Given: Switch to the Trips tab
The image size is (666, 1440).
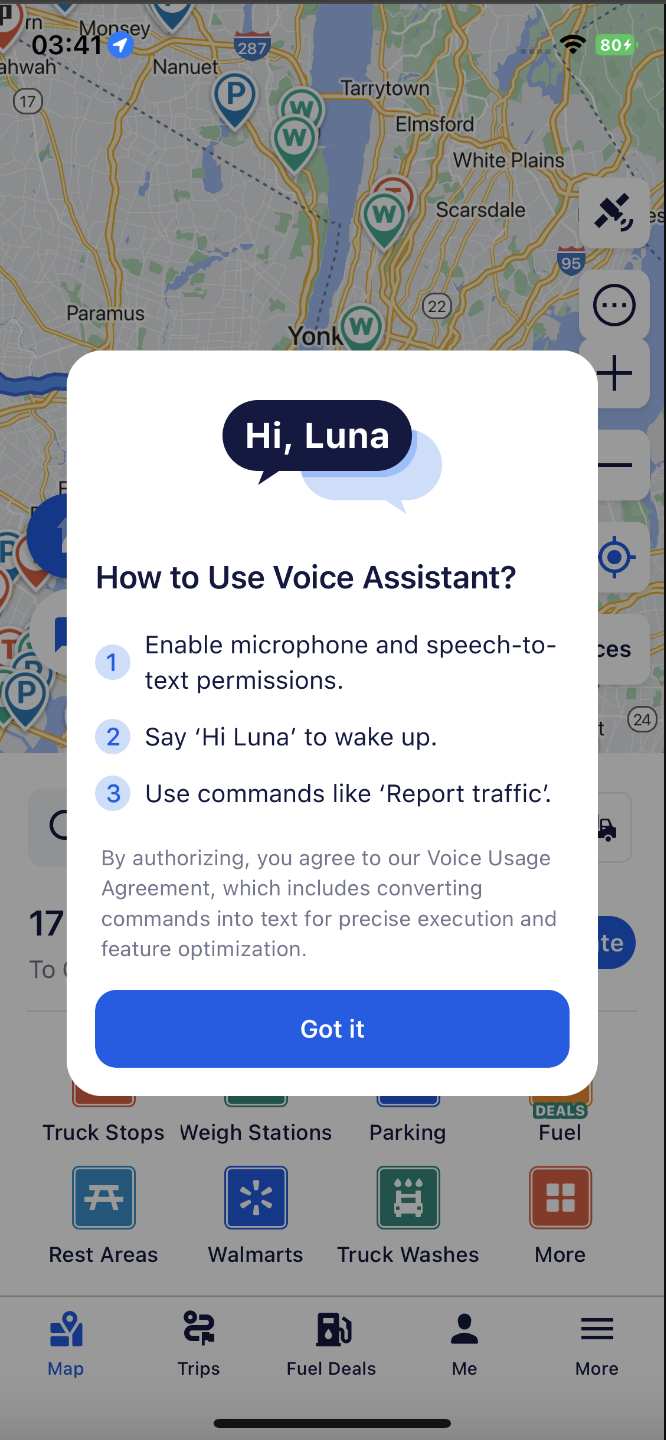Looking at the screenshot, I should [x=198, y=1343].
